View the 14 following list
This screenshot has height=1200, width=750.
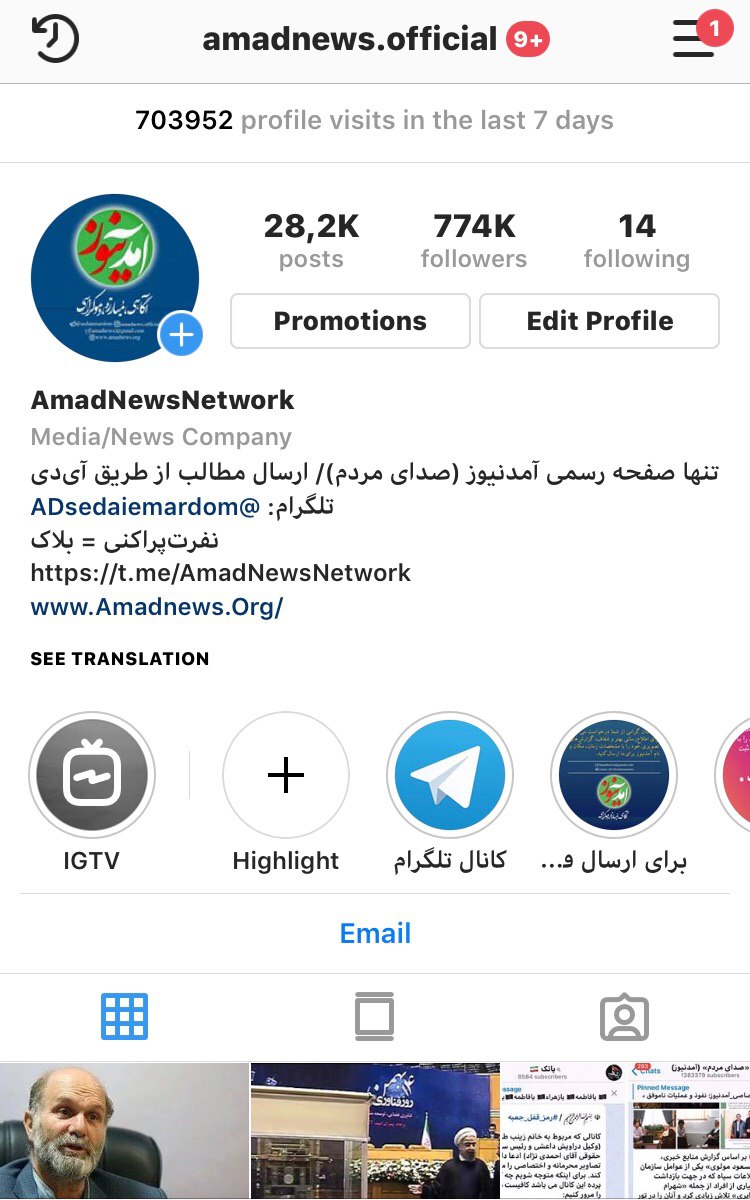(637, 241)
